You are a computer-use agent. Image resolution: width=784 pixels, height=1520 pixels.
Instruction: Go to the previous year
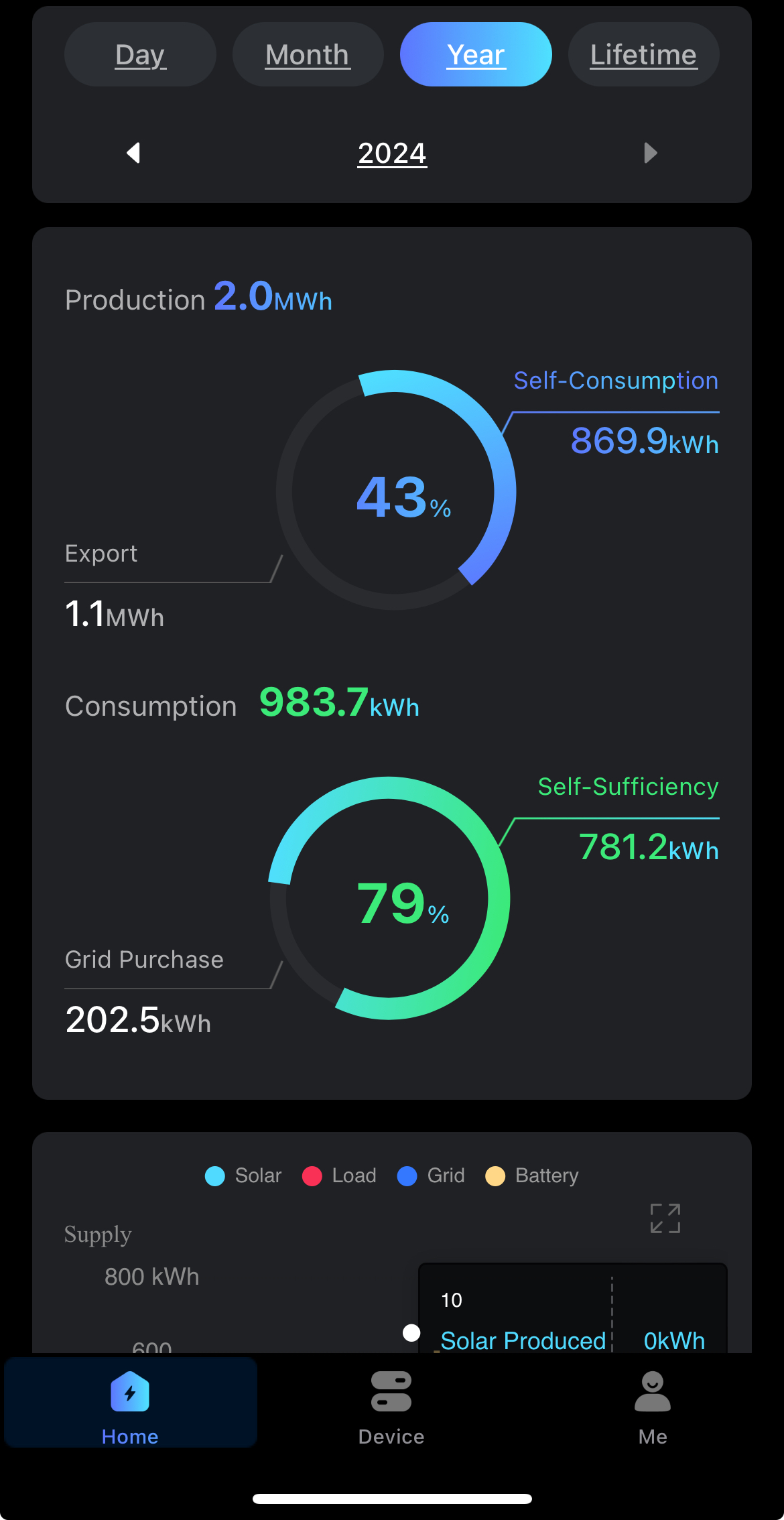pos(133,153)
